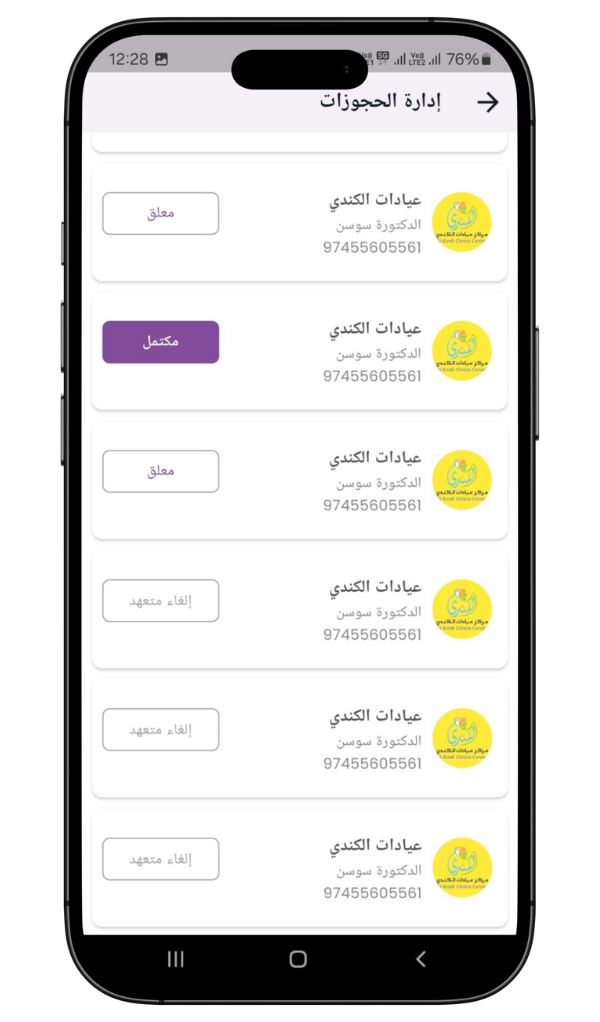Open the booking card marked مكتمل

coord(300,351)
